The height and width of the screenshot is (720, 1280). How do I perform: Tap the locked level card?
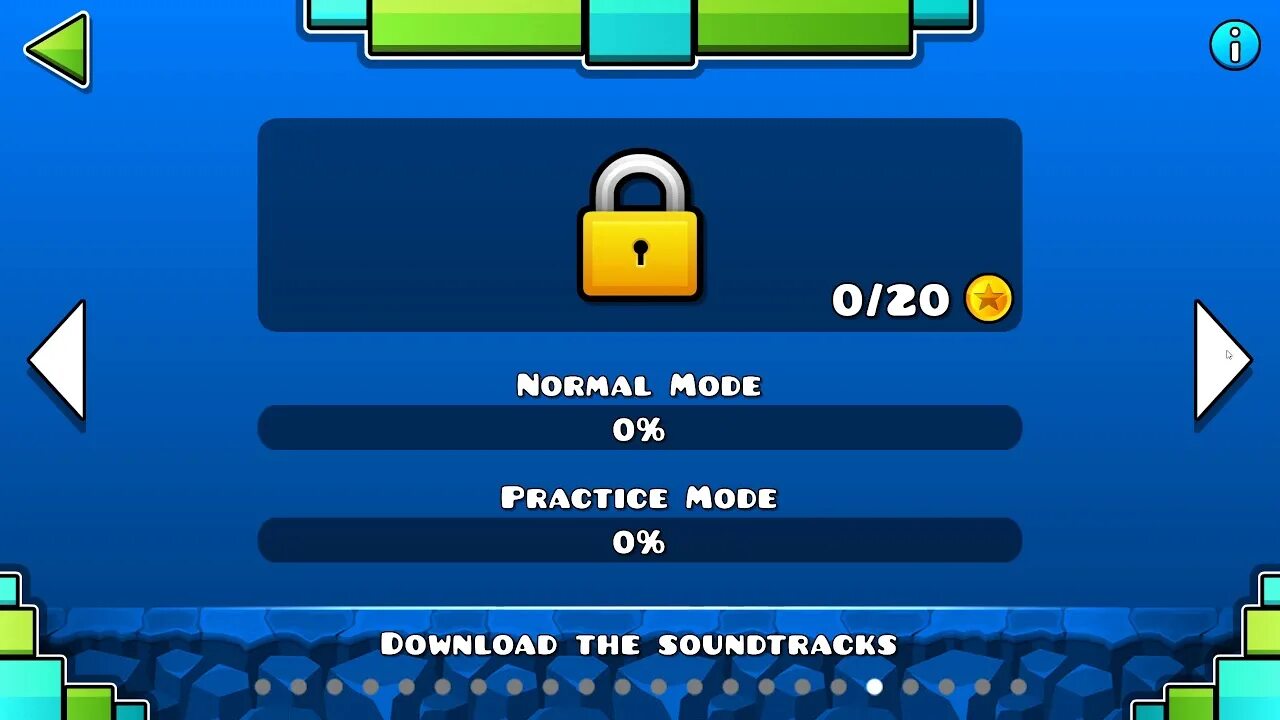pos(640,225)
